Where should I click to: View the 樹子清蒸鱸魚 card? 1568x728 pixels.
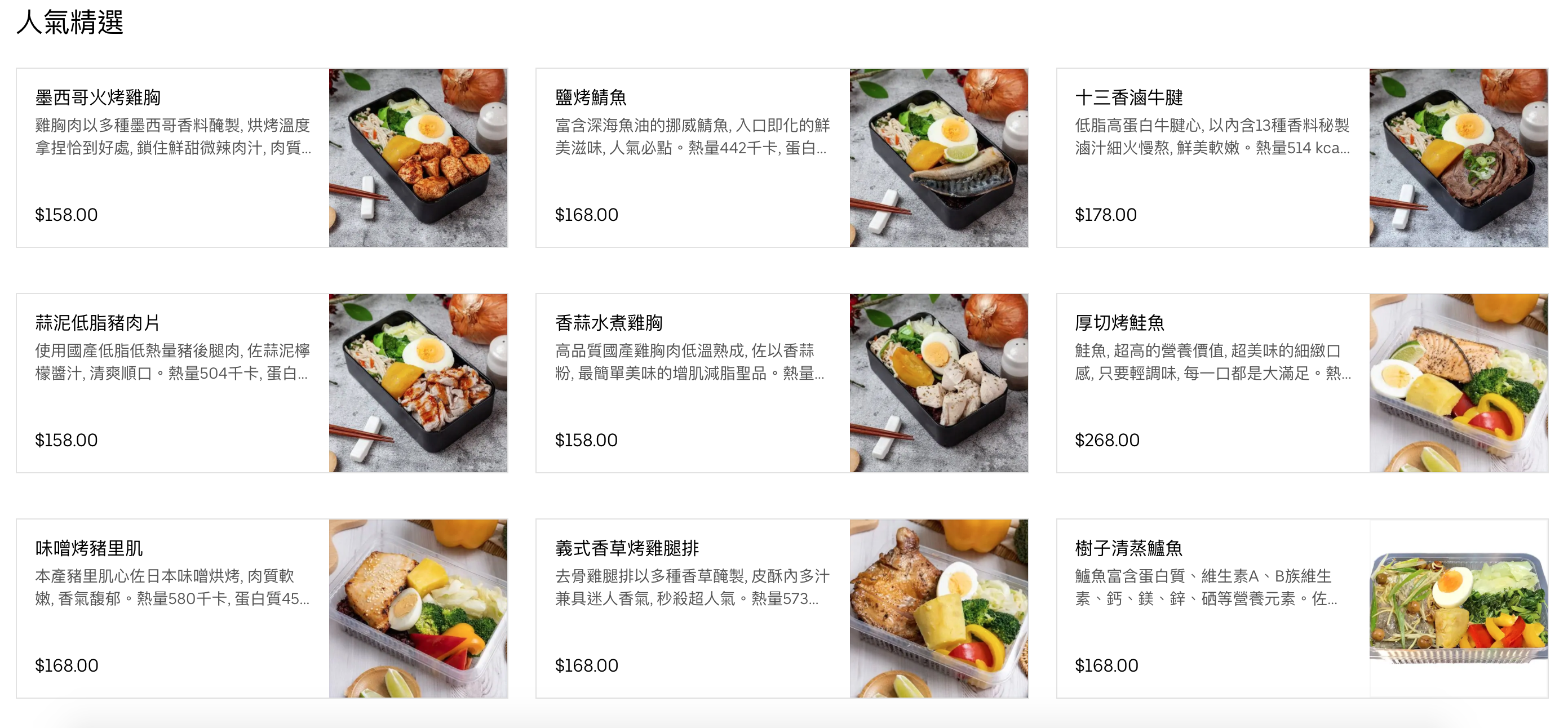1301,608
